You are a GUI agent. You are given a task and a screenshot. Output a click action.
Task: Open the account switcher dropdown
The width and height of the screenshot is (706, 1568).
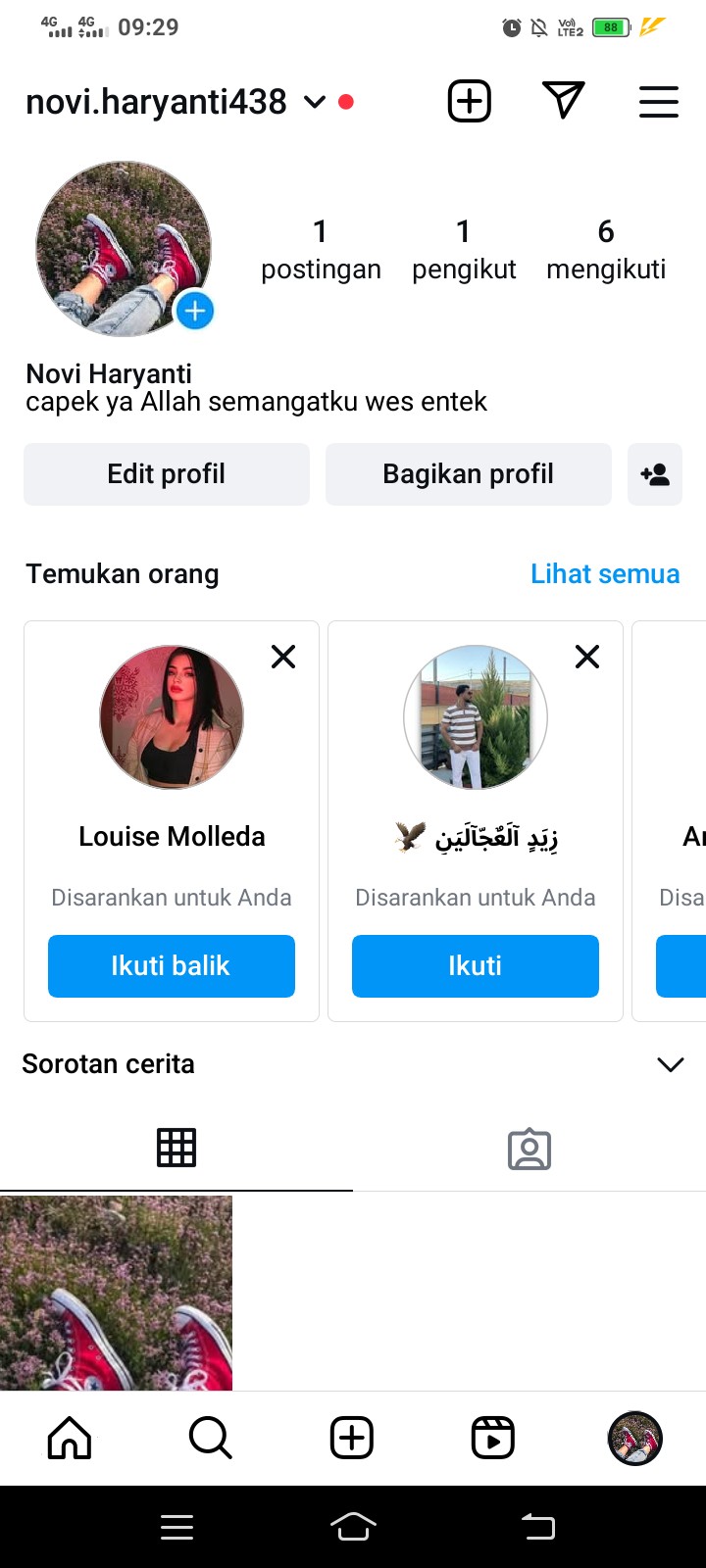point(314,102)
